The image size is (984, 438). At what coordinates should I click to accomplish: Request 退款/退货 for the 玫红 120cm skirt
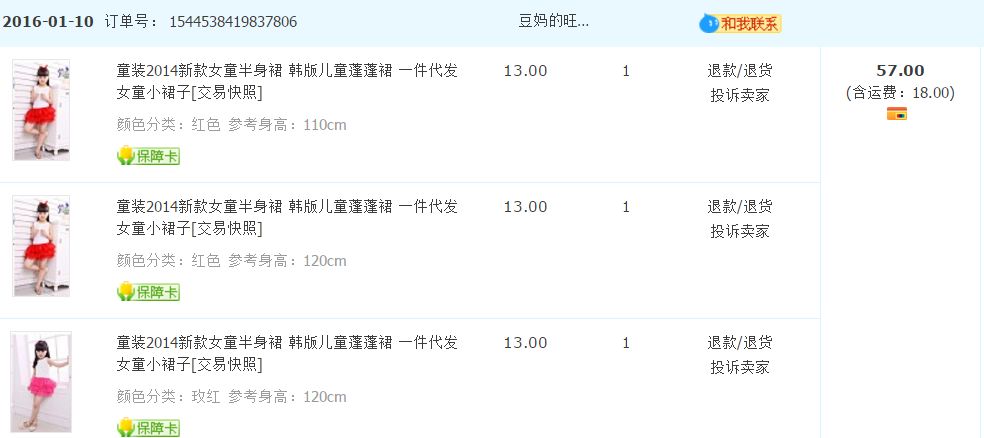(x=740, y=343)
